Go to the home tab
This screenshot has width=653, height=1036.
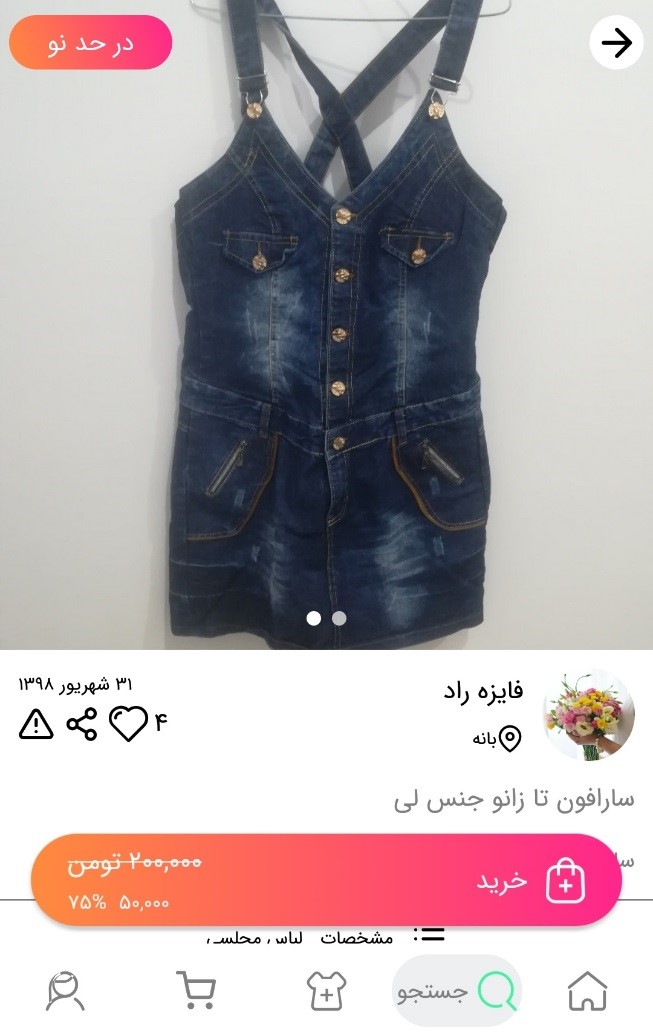coord(587,991)
